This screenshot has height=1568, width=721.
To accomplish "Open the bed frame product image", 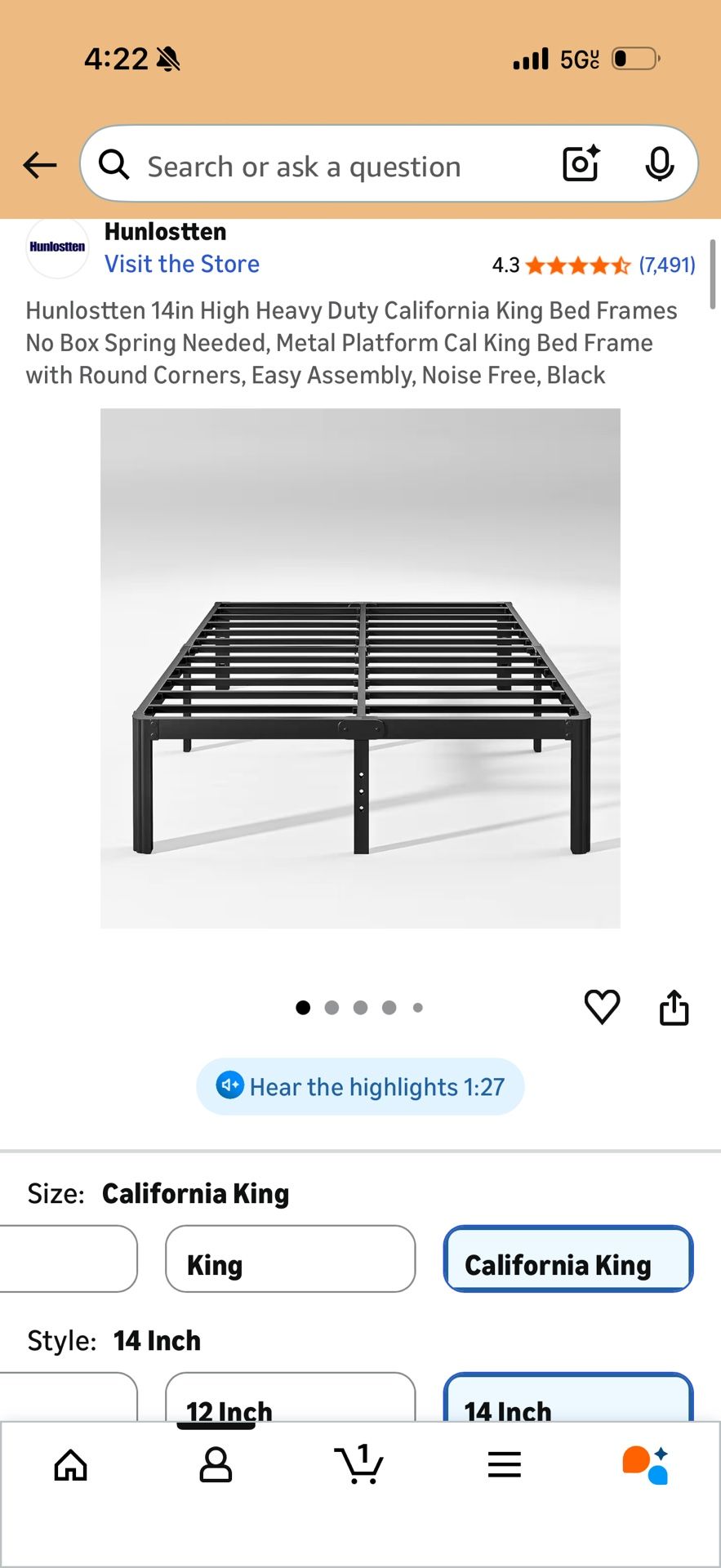I will [360, 668].
